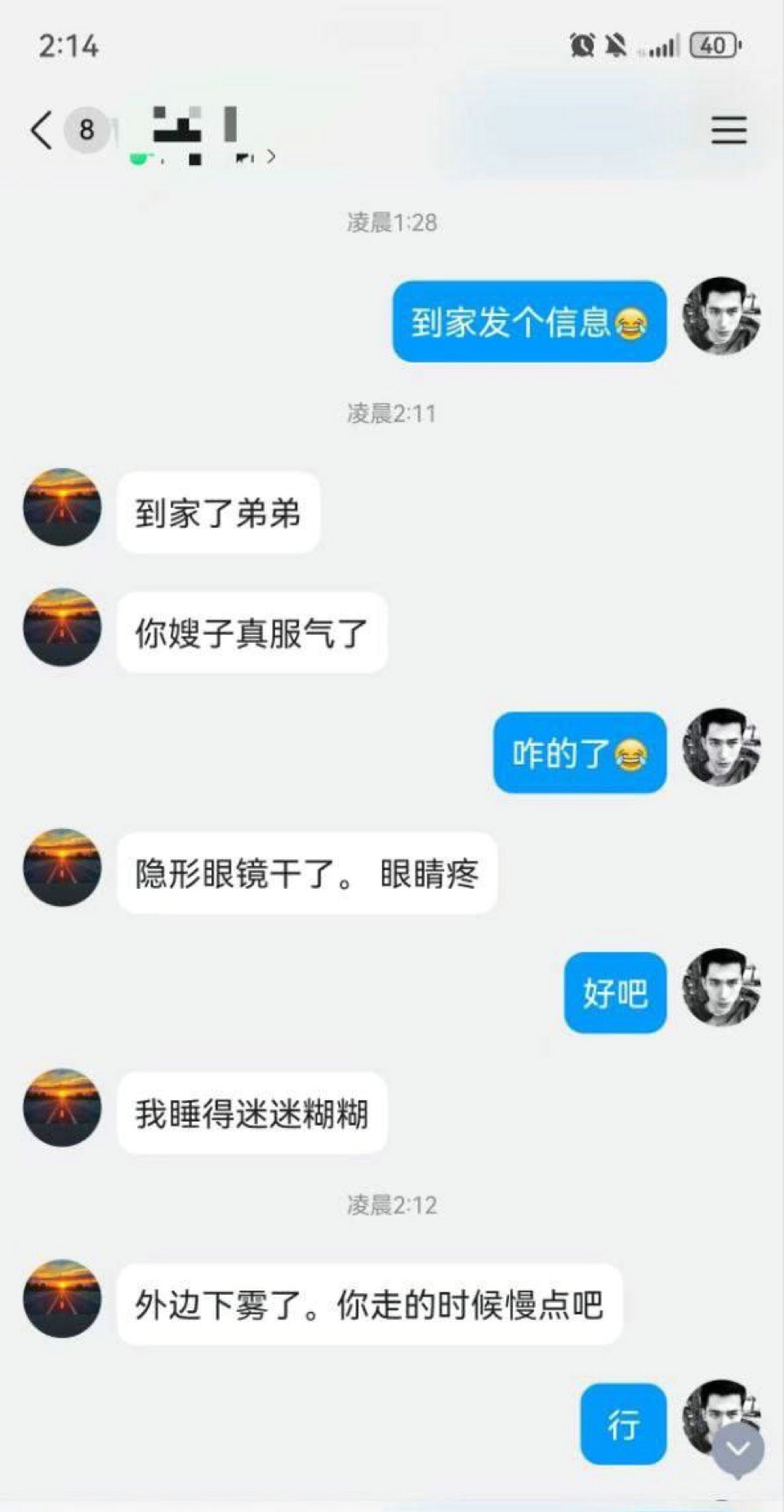Tap my avatar beside 到家发个信息

click(x=721, y=316)
